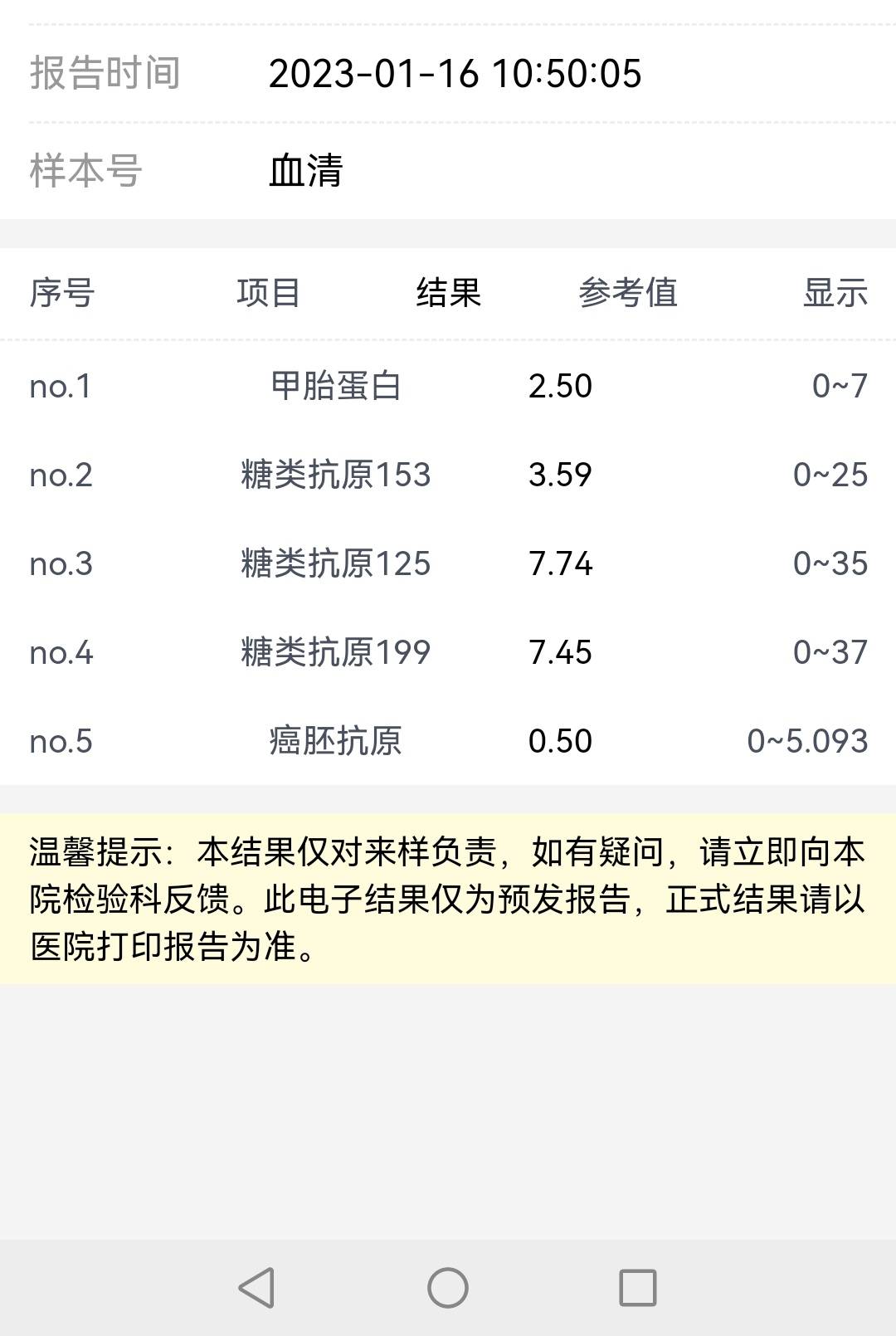Select the 结果 column header
896x1336 pixels.
450,292
